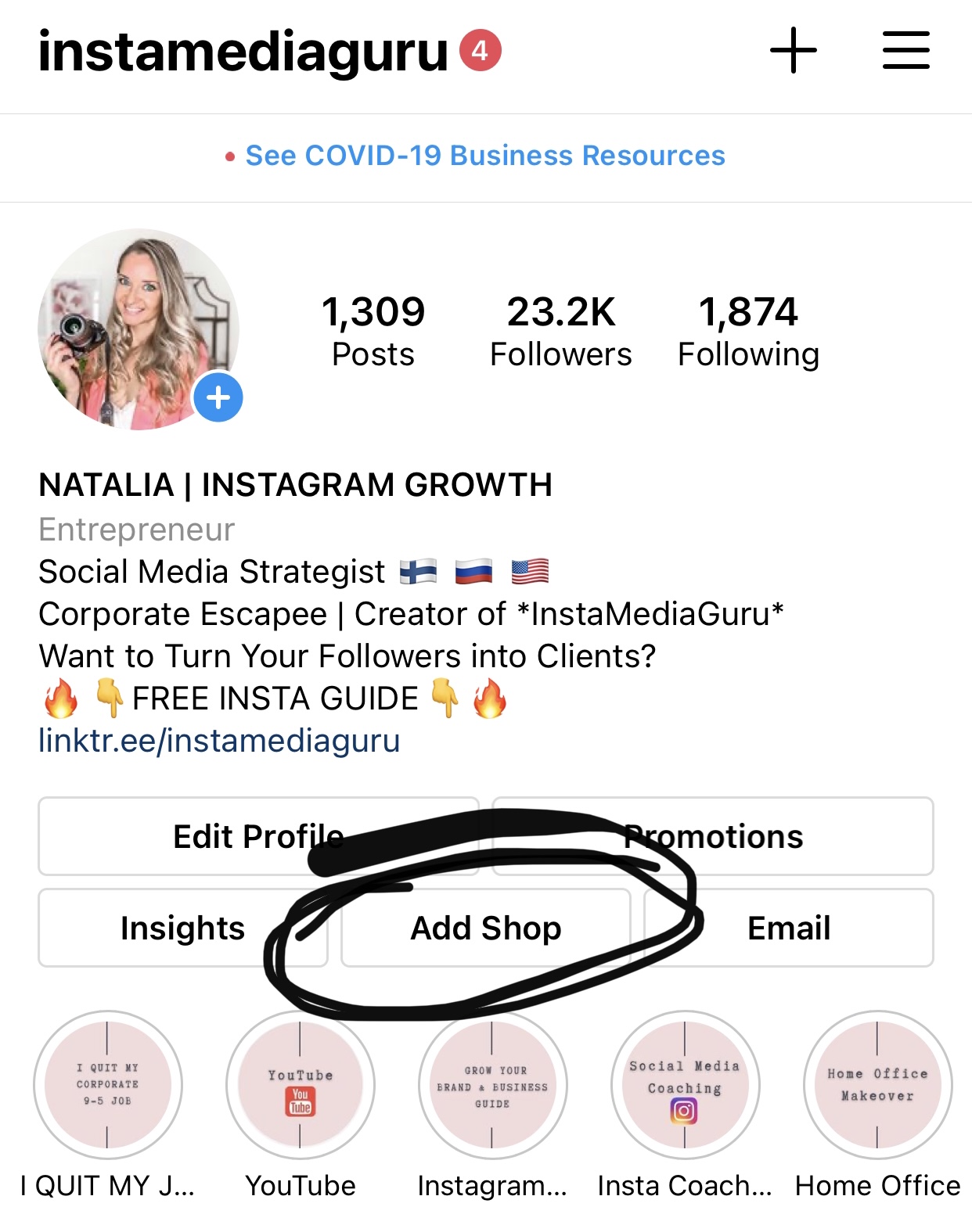
Task: Tap the Email button
Action: point(788,928)
